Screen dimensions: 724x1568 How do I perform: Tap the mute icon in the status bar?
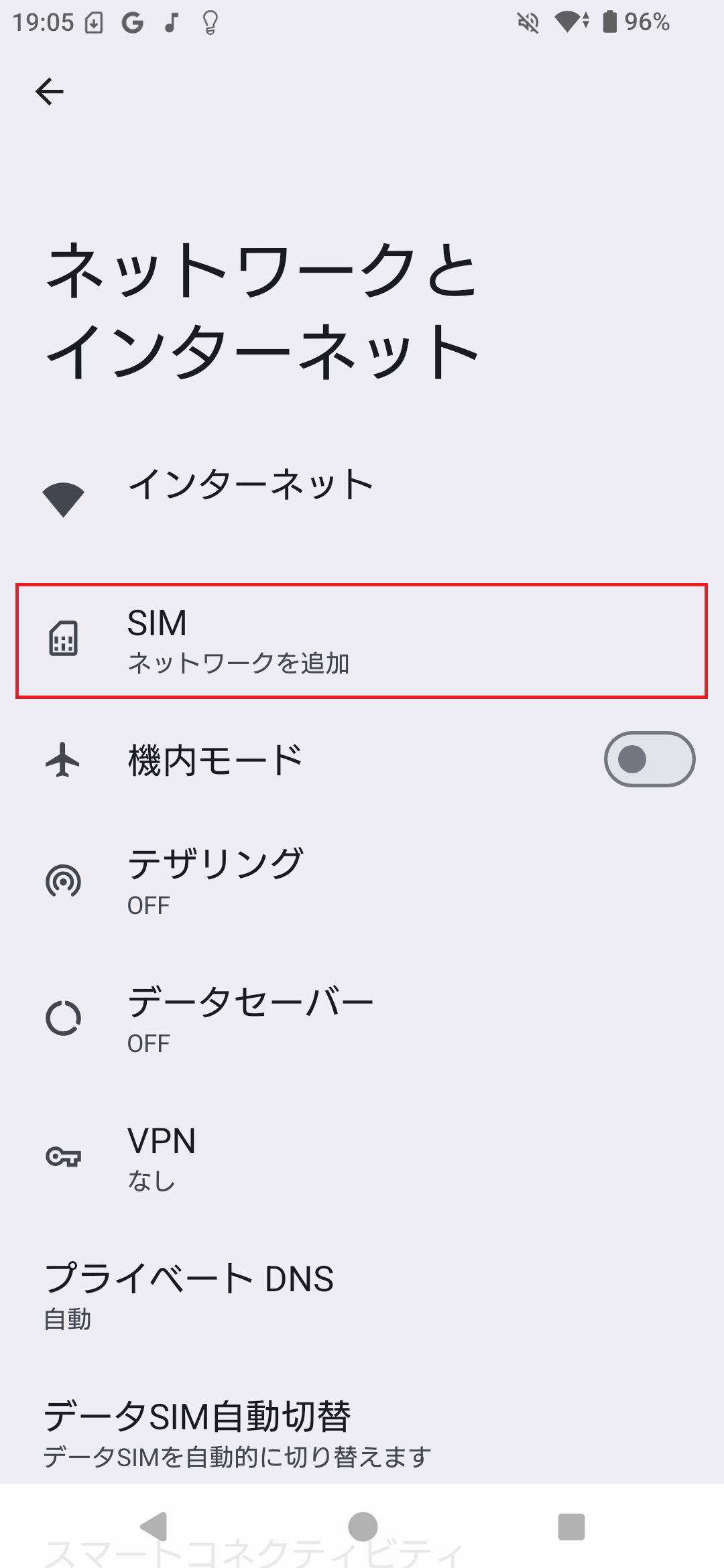click(x=529, y=22)
